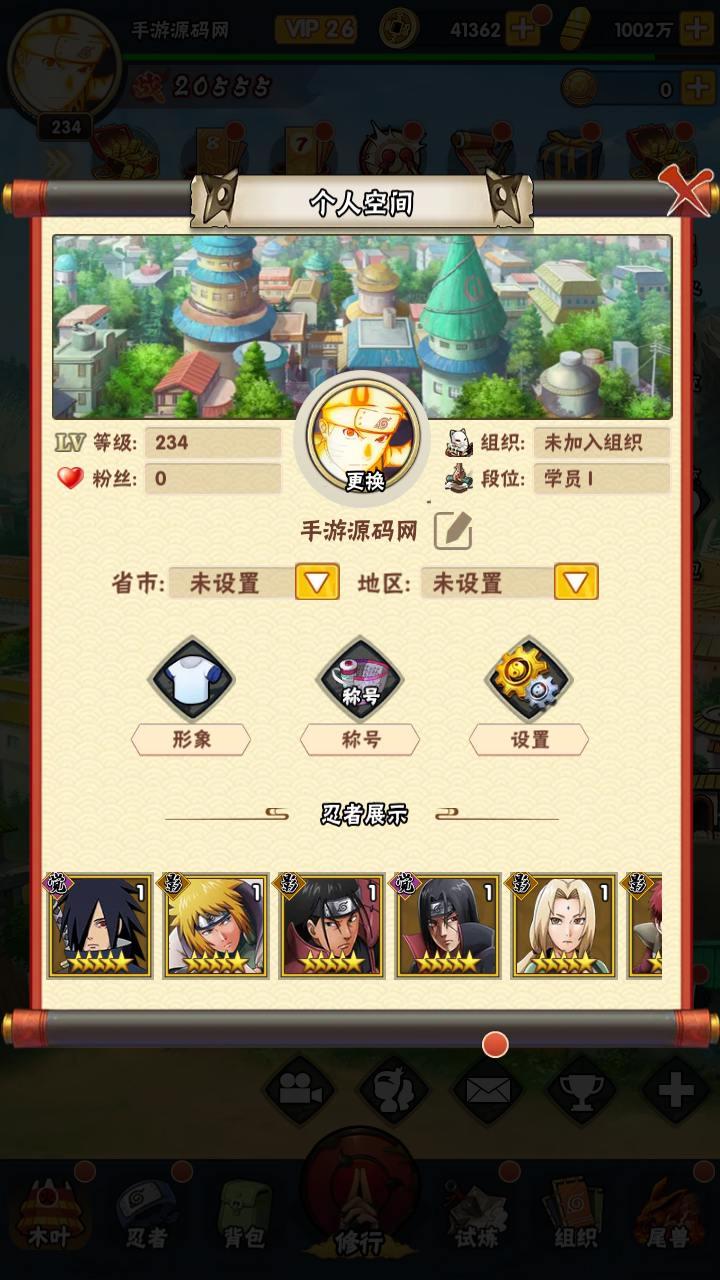The image size is (720, 1280).
Task: Select the first ninja with spiky black hair
Action: point(100,926)
